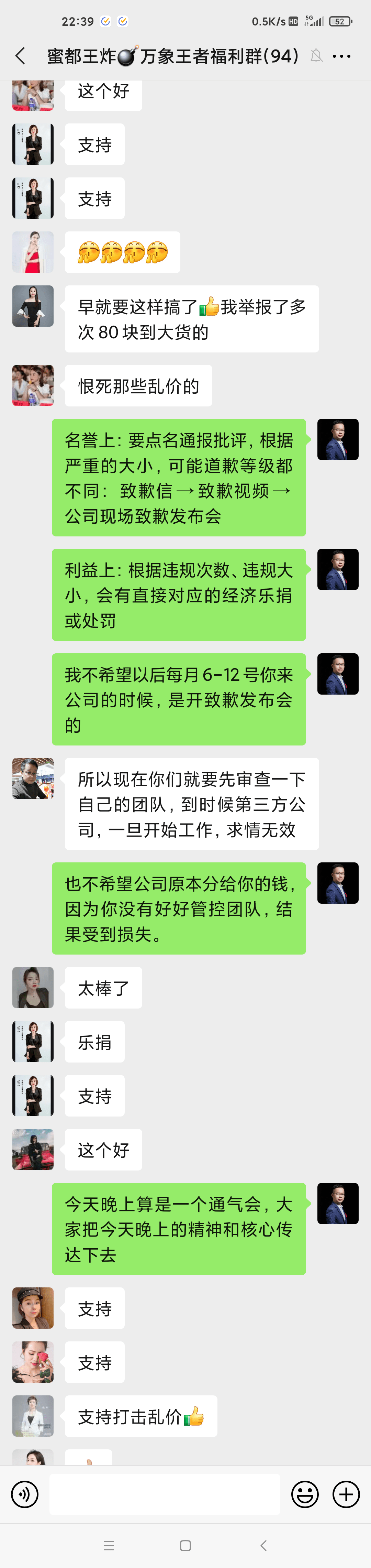Open own avatar beside '名誉上' message
371x1568 pixels.
(x=338, y=439)
